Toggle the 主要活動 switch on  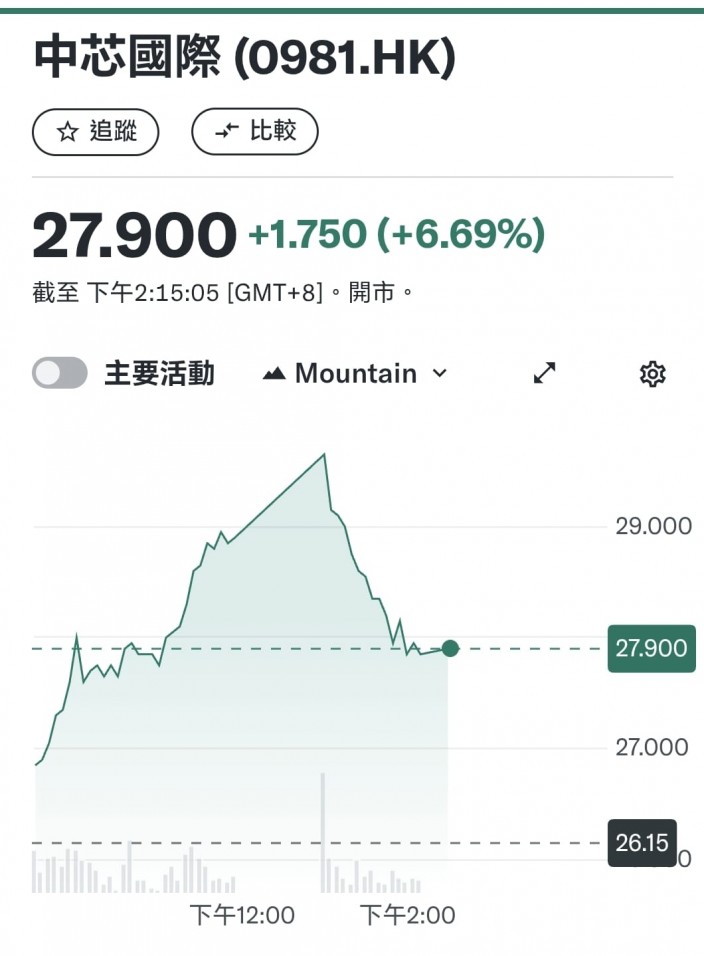click(60, 373)
